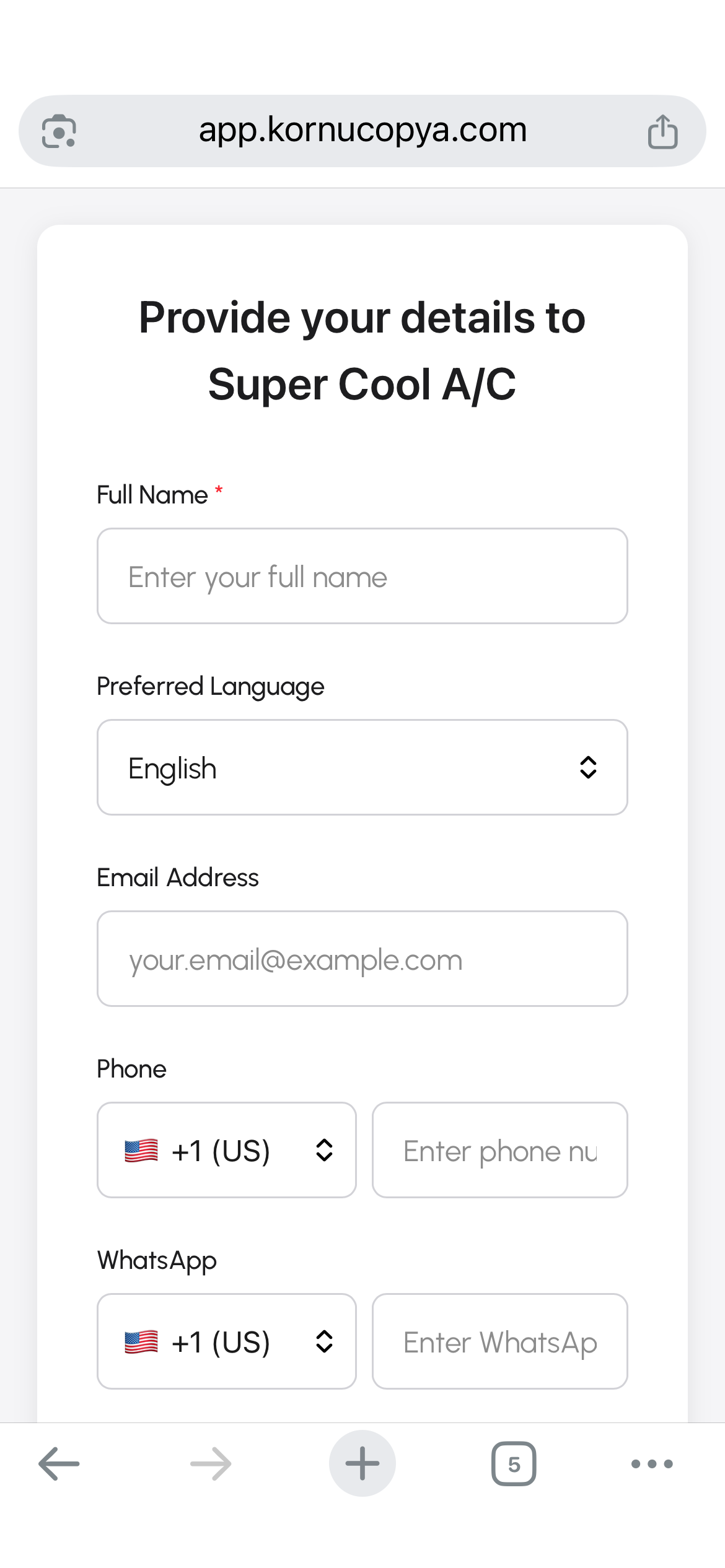Tap the language dropdown chevron arrows
Image resolution: width=725 pixels, height=1568 pixels.
pyautogui.click(x=589, y=767)
